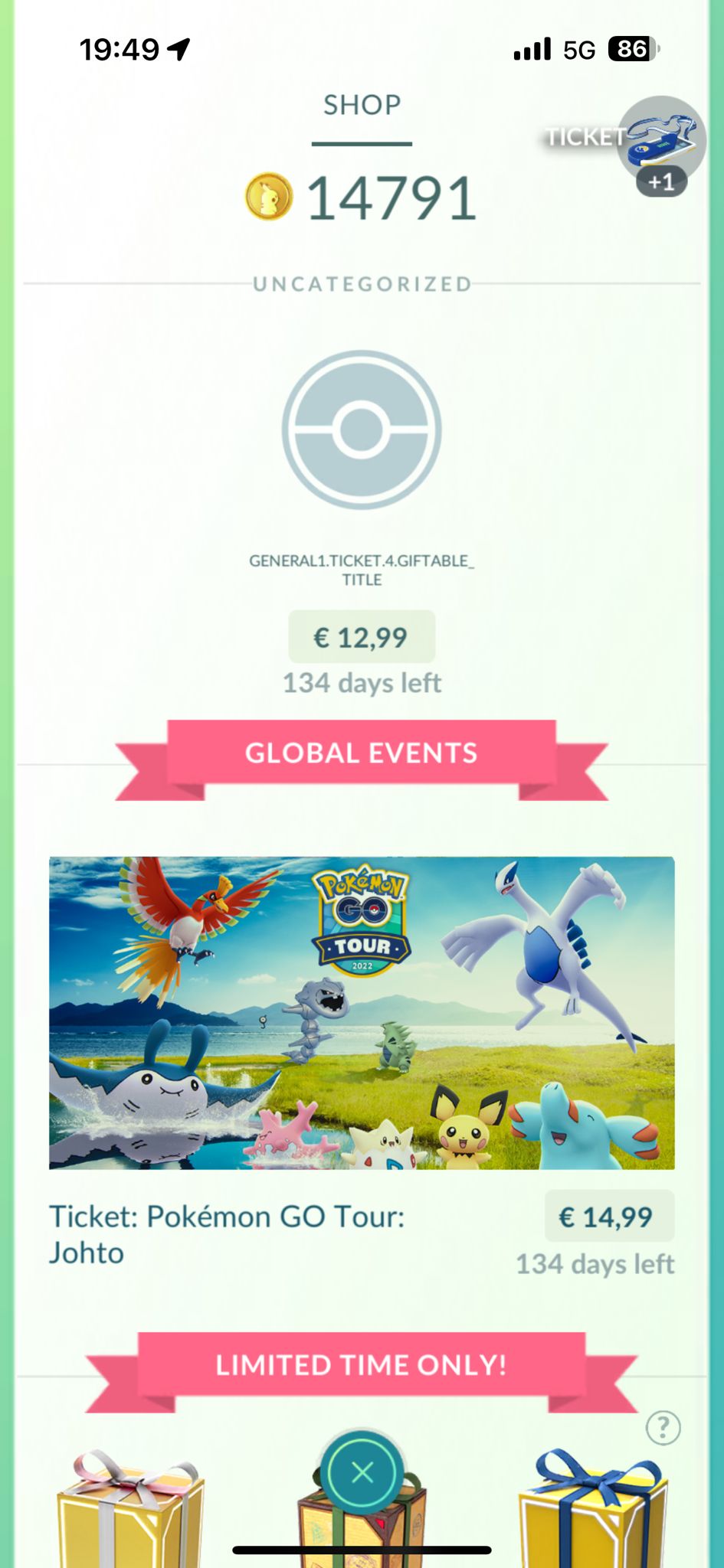Open the gift box with pink ribbon

(x=130, y=1512)
